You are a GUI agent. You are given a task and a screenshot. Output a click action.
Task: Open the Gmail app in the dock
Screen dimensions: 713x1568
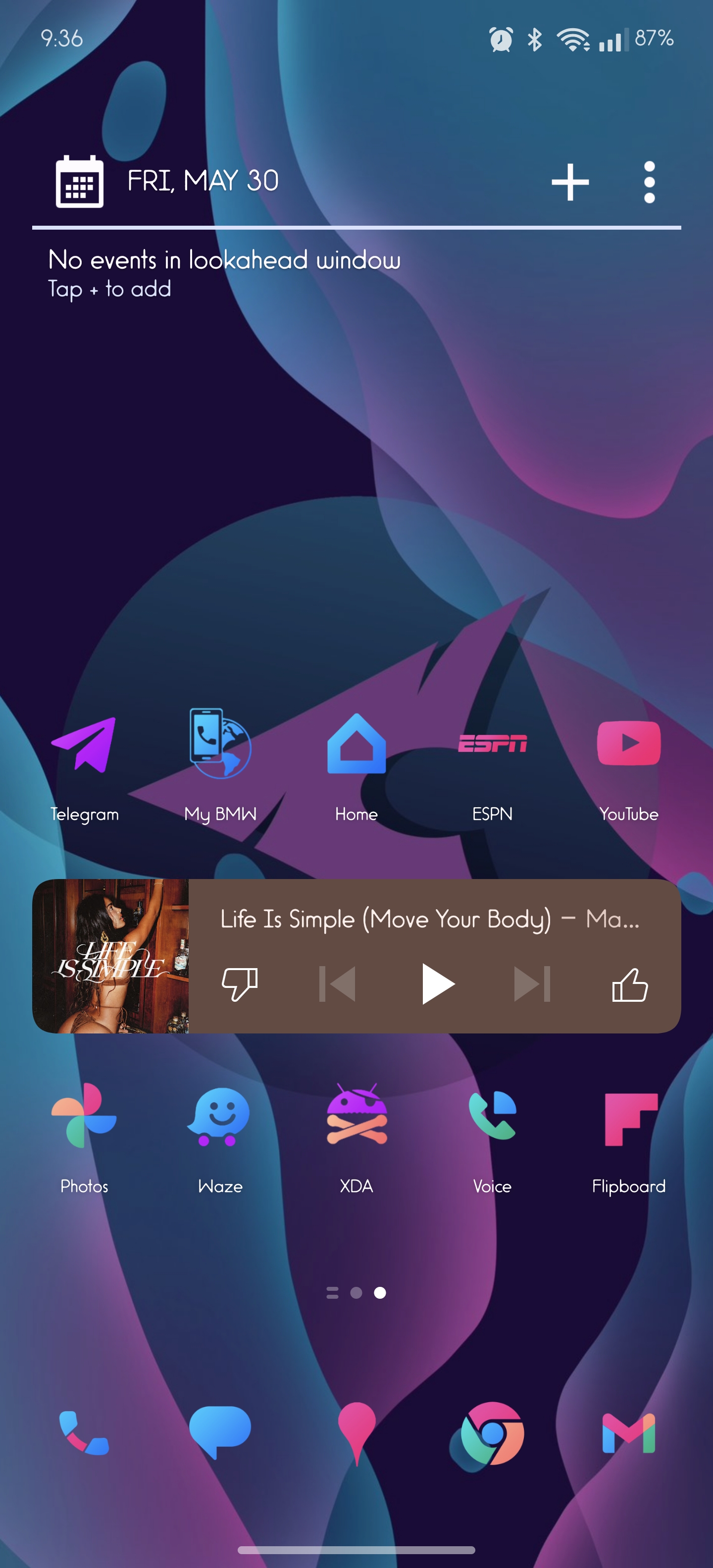coord(628,1433)
